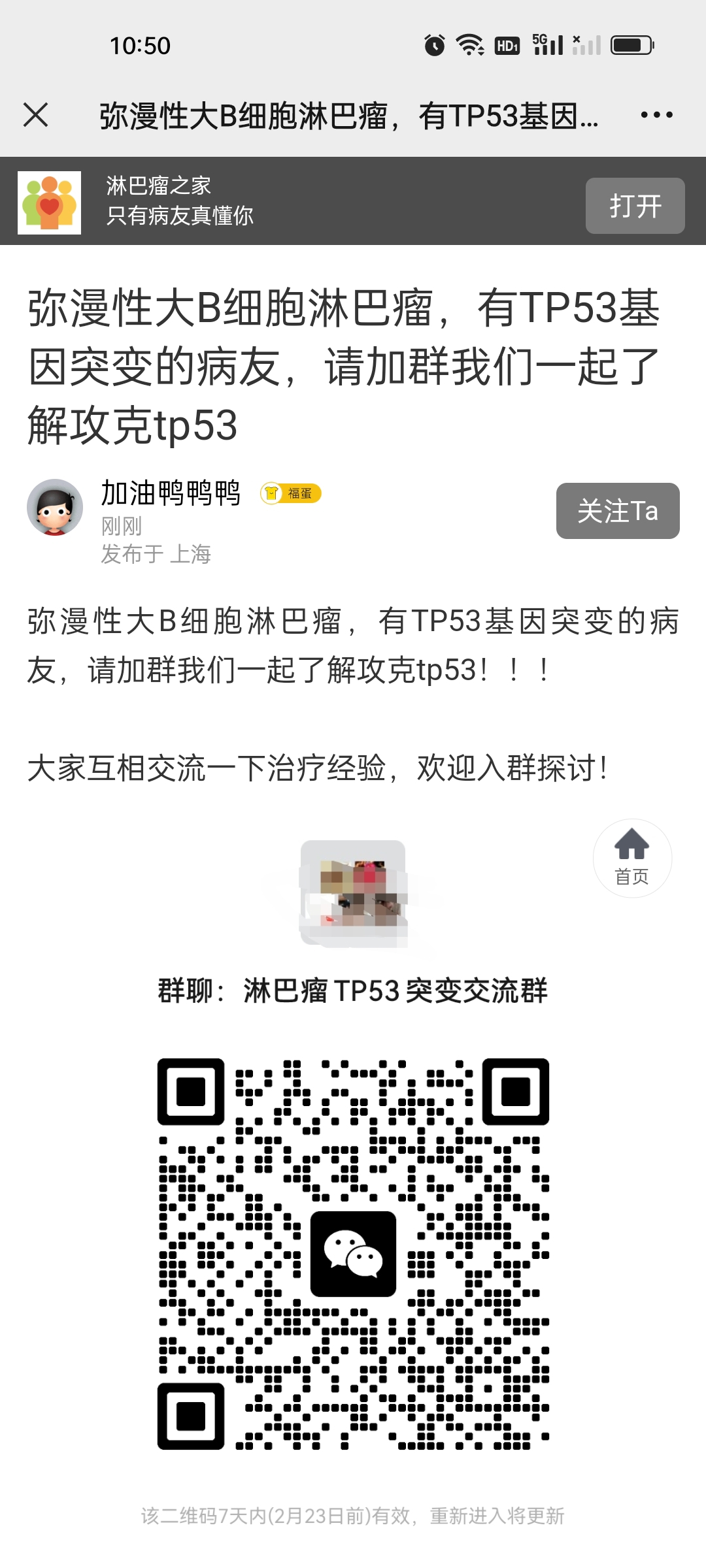Open 加油鸭鸭鸭's profile avatar

tap(55, 508)
